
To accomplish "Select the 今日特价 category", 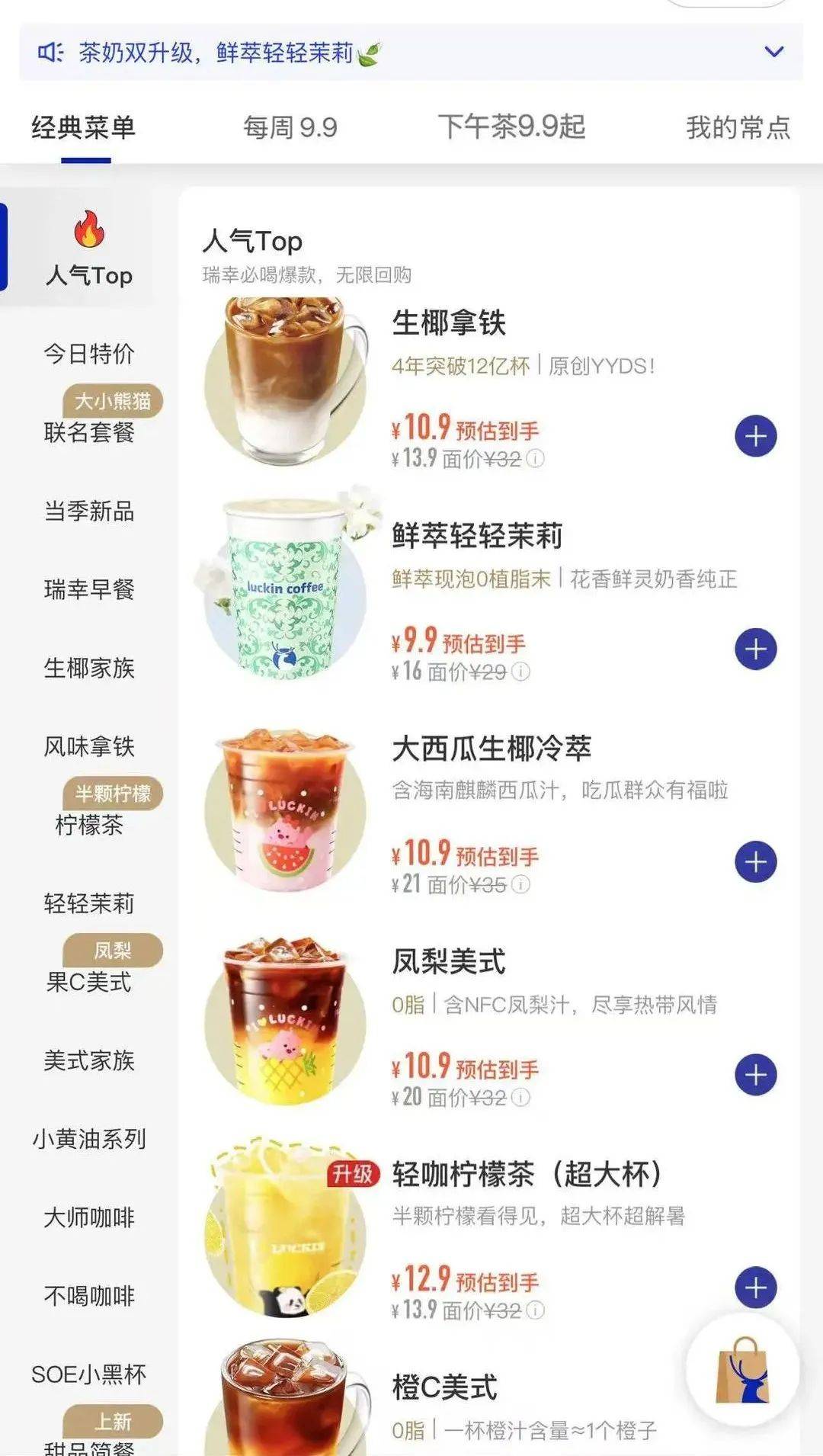I will coord(89,353).
